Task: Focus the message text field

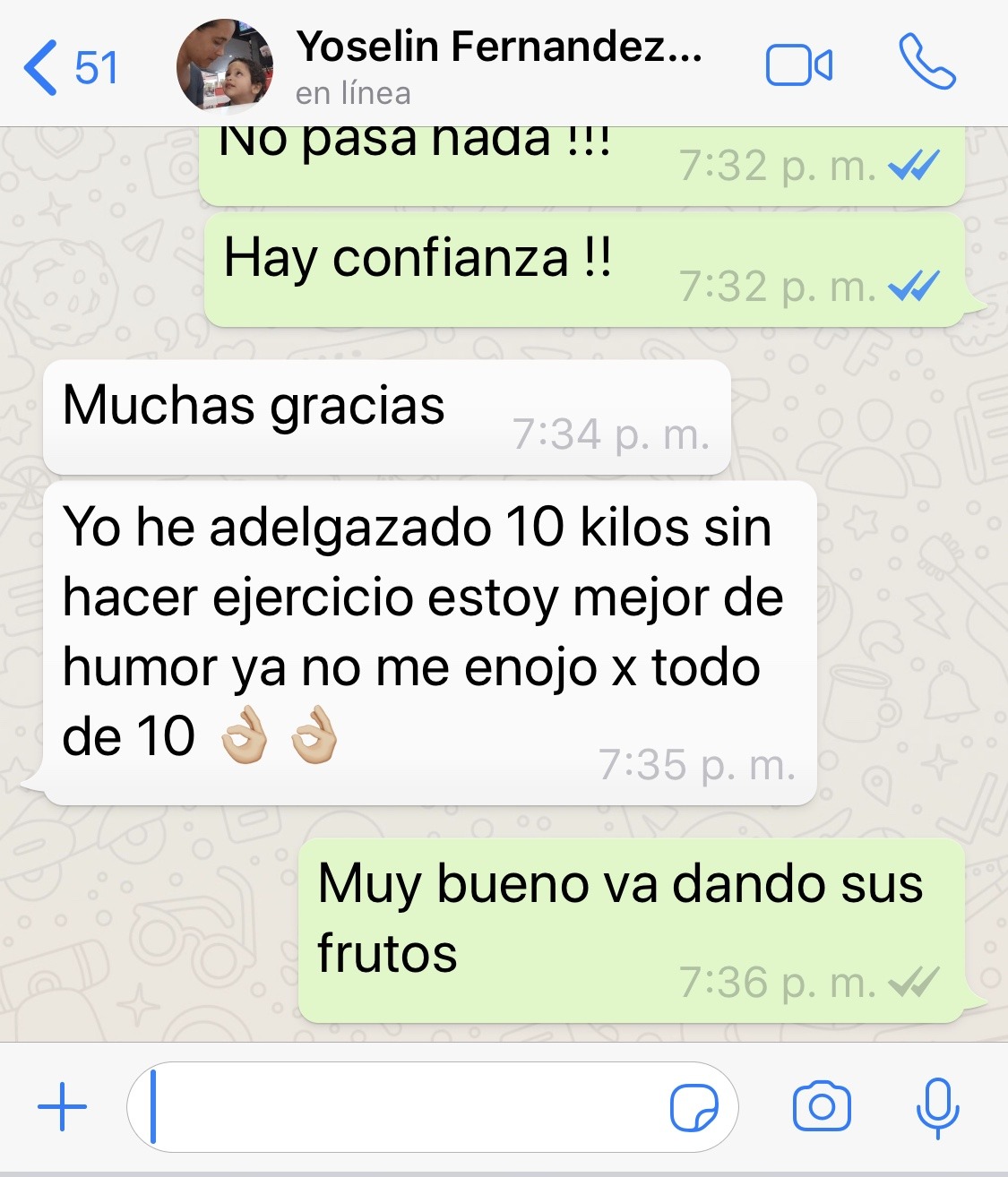Action: point(403,1107)
